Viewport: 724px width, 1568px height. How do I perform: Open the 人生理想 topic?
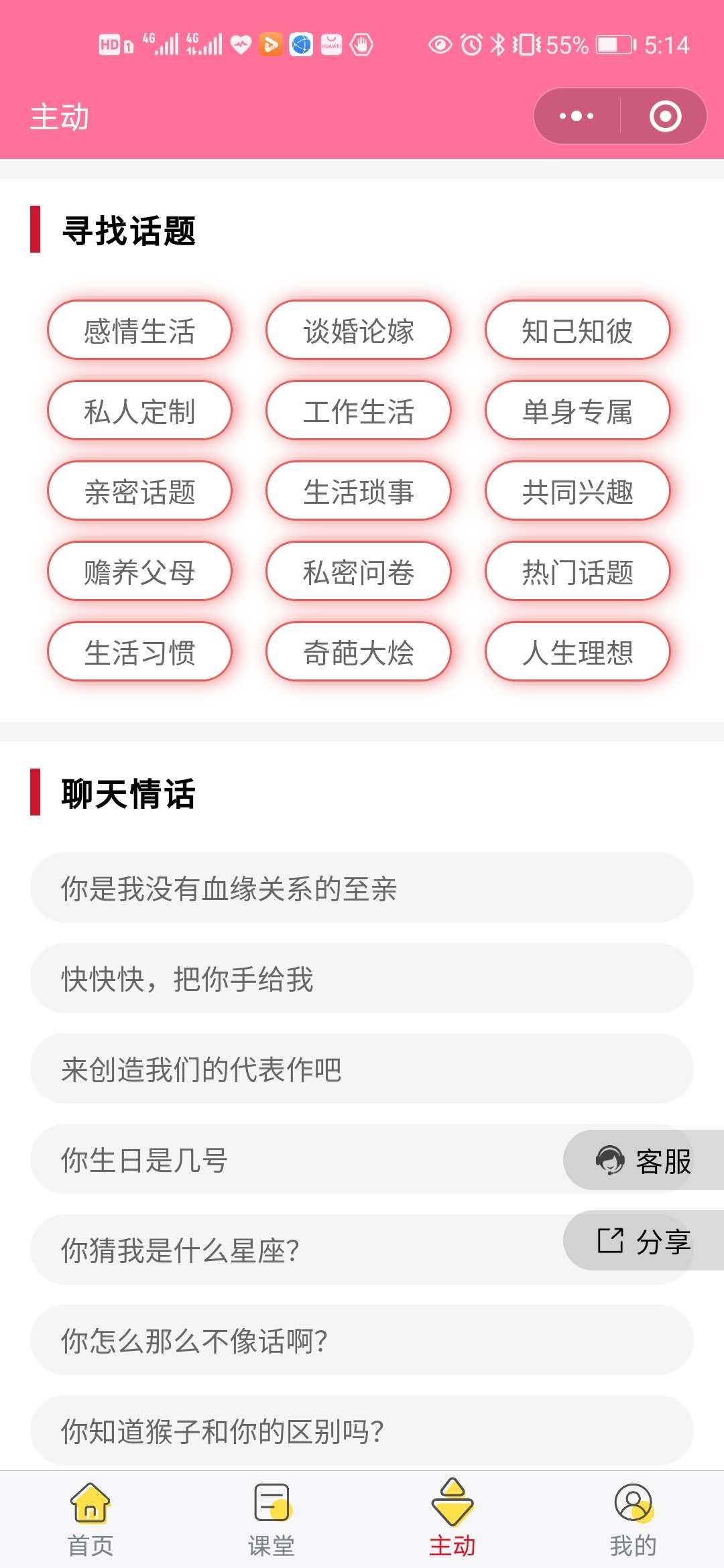[x=577, y=652]
